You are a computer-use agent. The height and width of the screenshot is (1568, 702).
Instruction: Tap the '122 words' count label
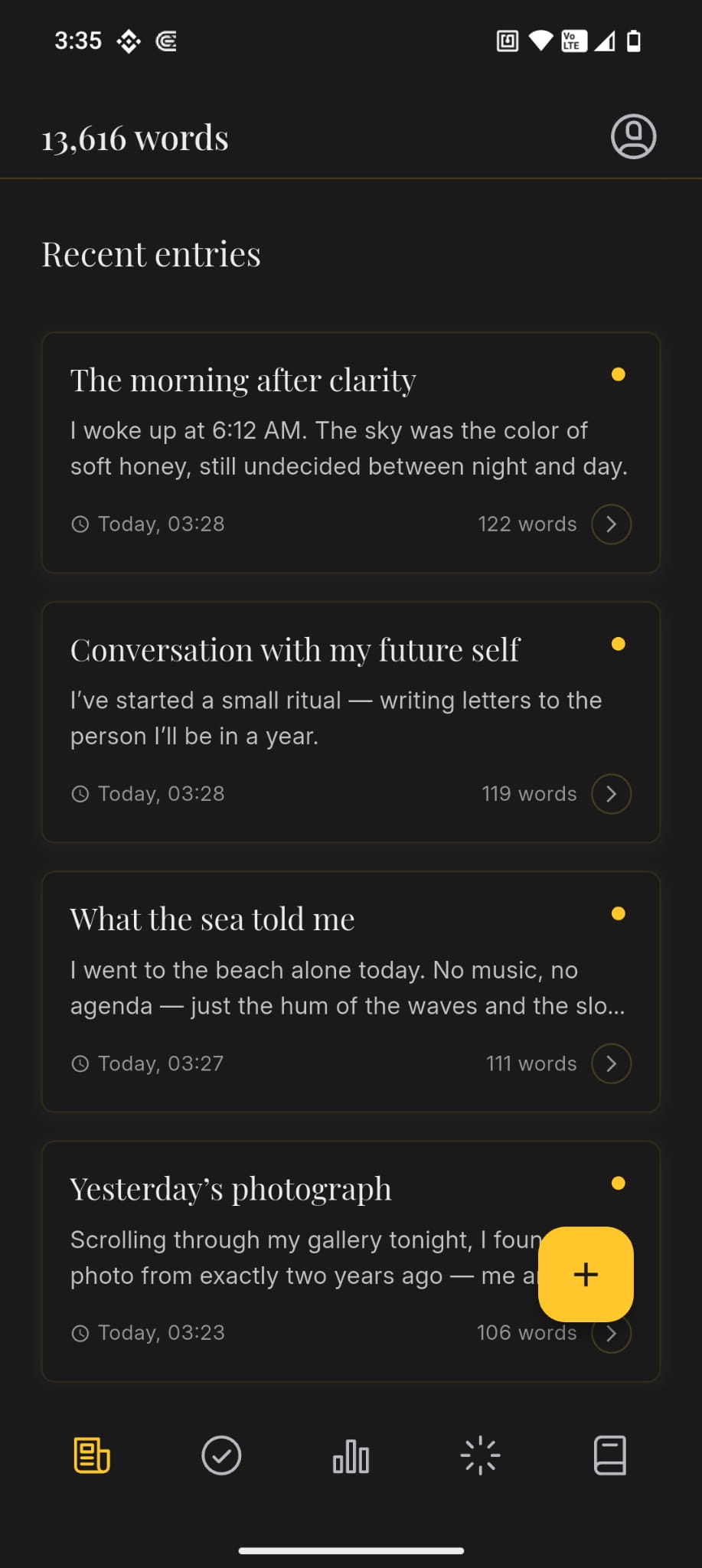coord(527,524)
